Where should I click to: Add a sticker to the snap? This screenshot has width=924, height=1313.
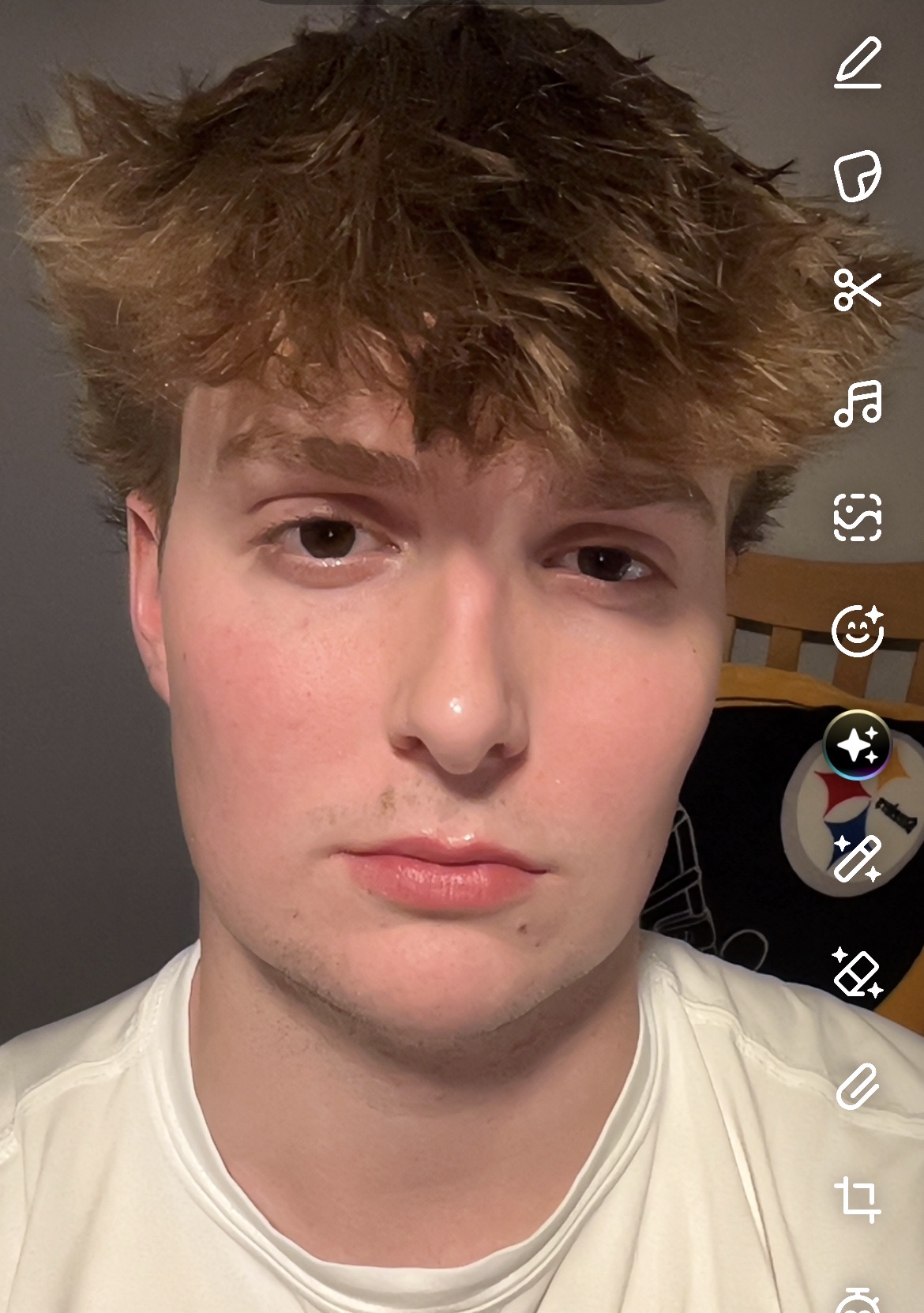858,175
